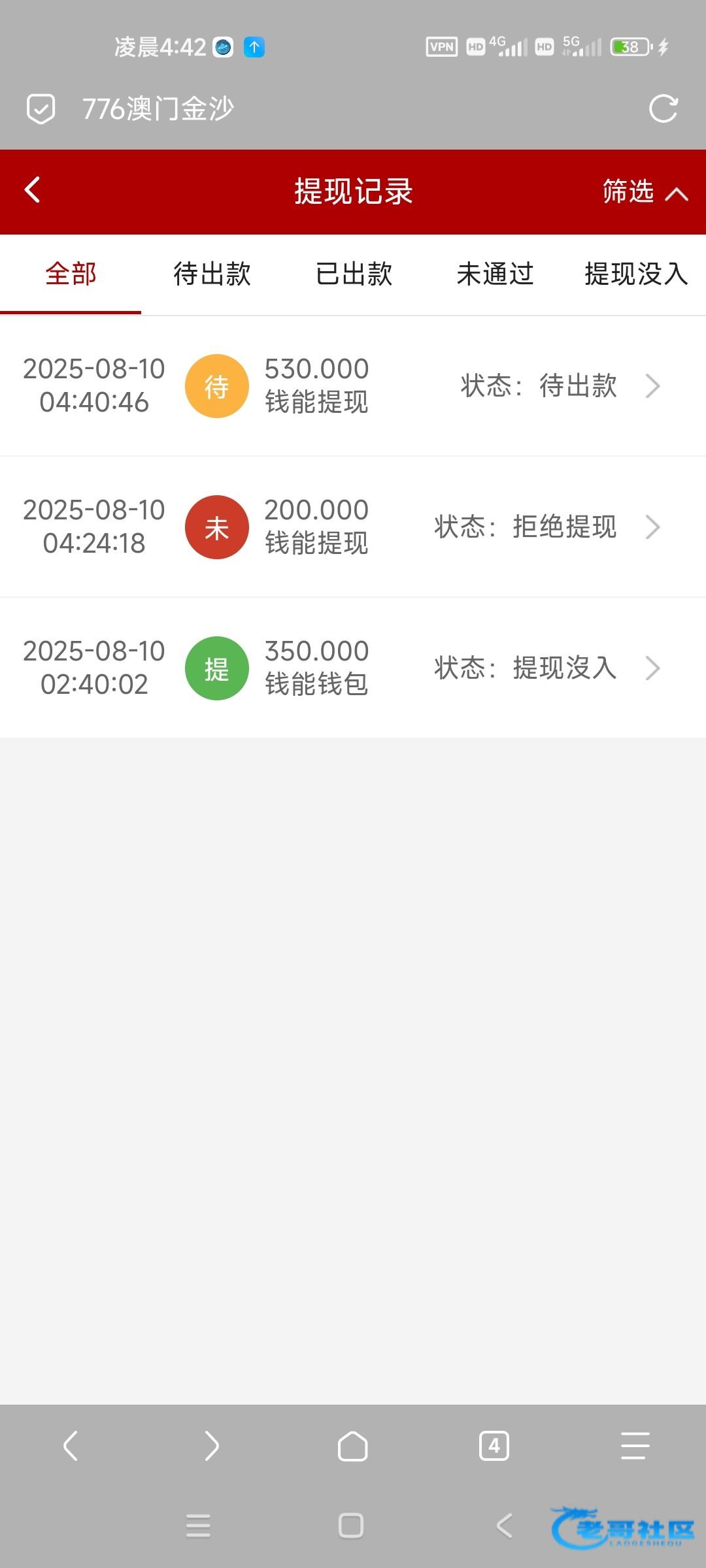Screen dimensions: 706x1568
Task: Switch to the 已出款 tab
Action: pyautogui.click(x=354, y=274)
